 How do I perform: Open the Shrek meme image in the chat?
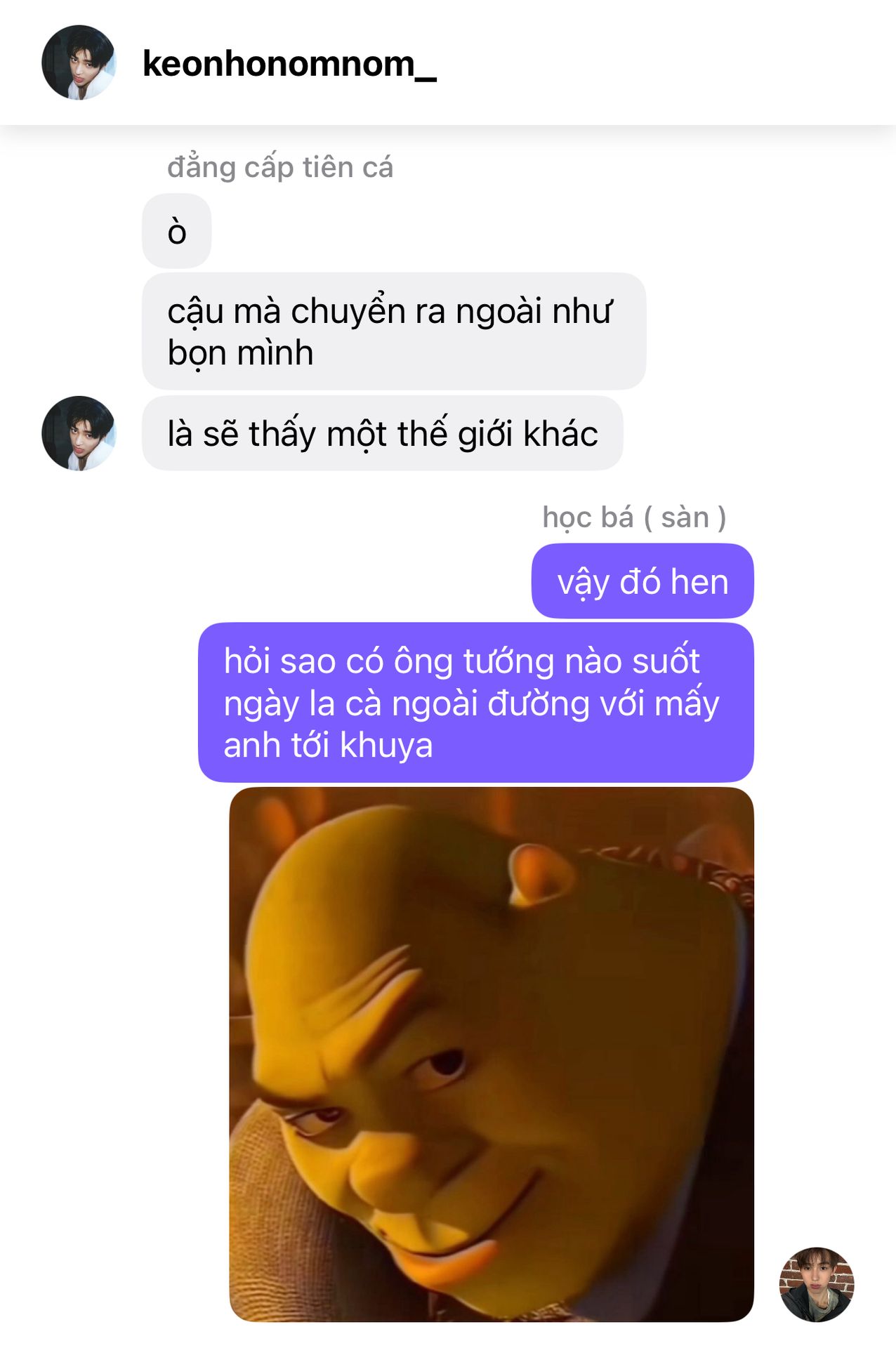point(492,1055)
